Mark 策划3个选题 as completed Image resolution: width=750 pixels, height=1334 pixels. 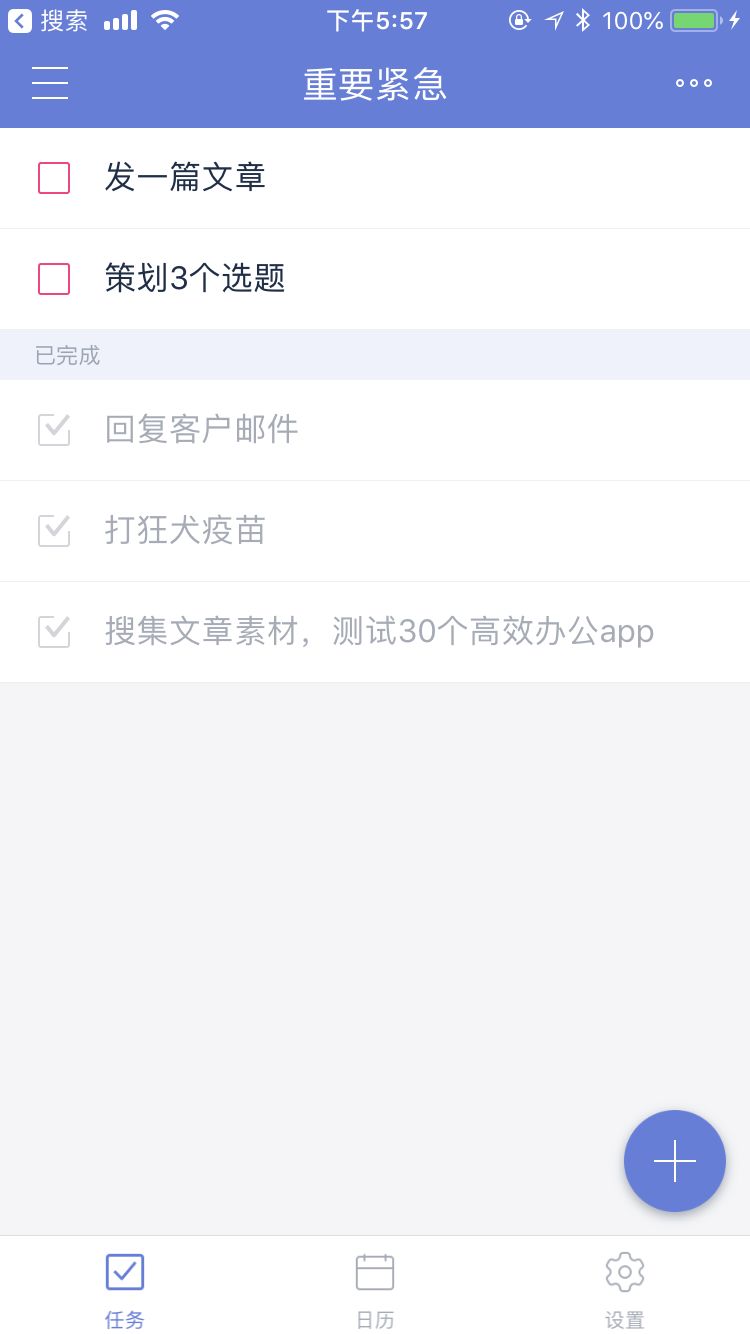54,279
